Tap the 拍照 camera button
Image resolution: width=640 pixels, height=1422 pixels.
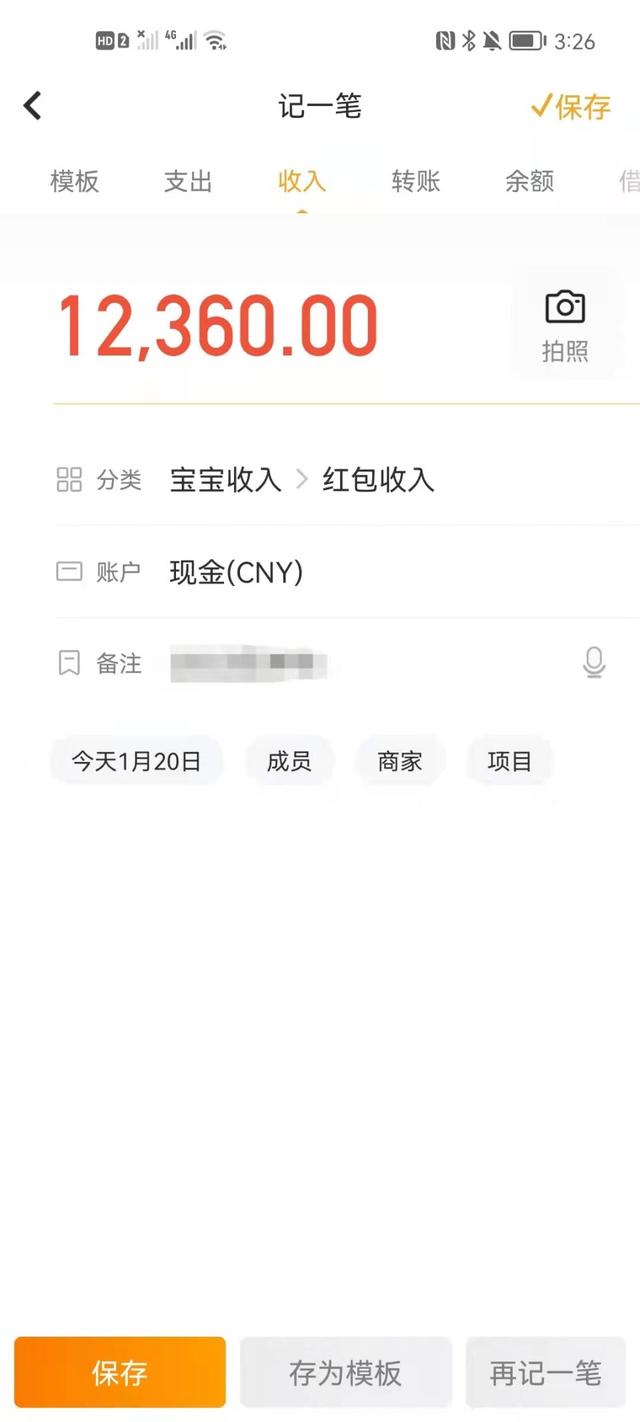(x=565, y=326)
